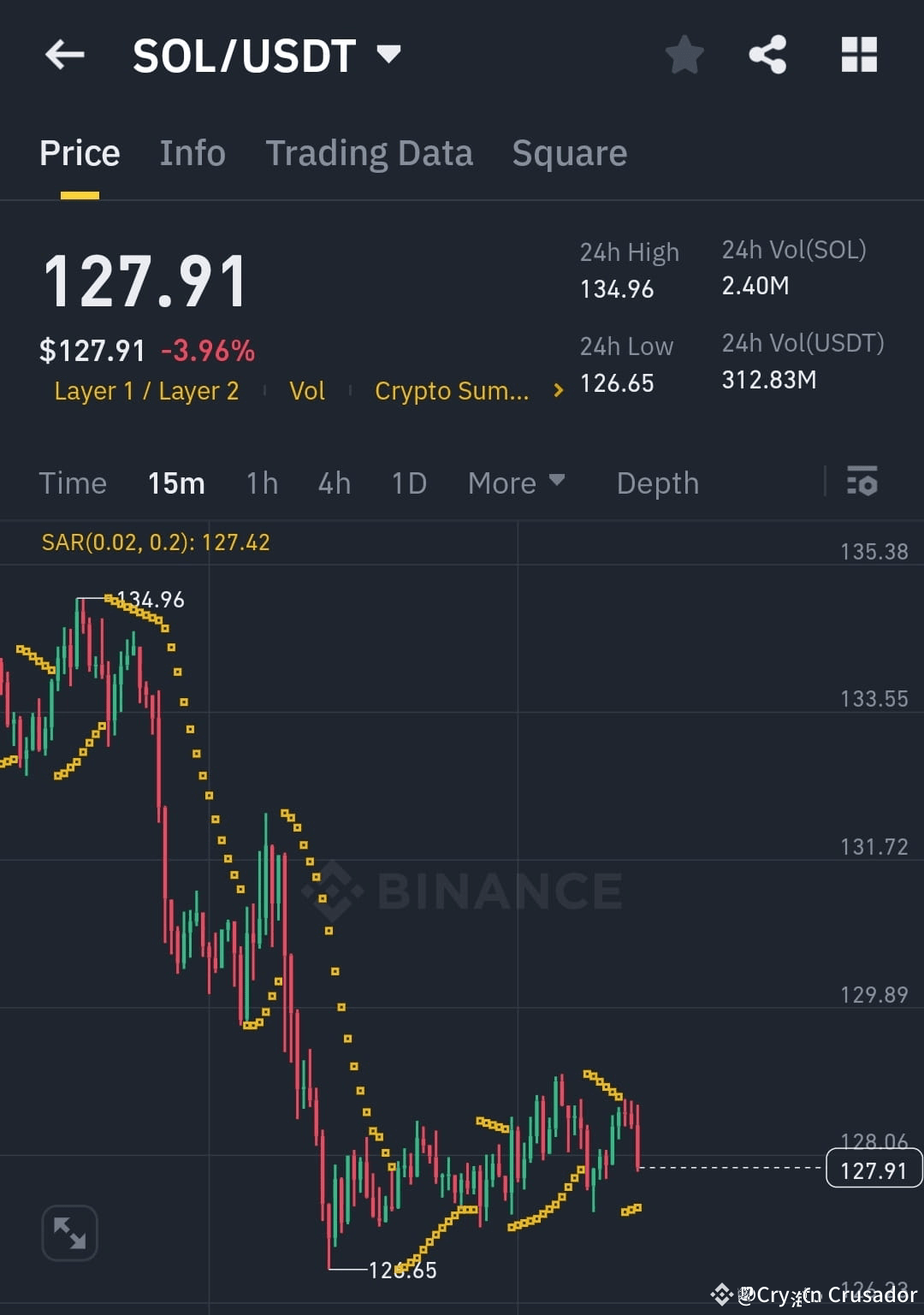The image size is (924, 1315).
Task: Tap the current price 127.91 marker
Action: coord(872,1167)
